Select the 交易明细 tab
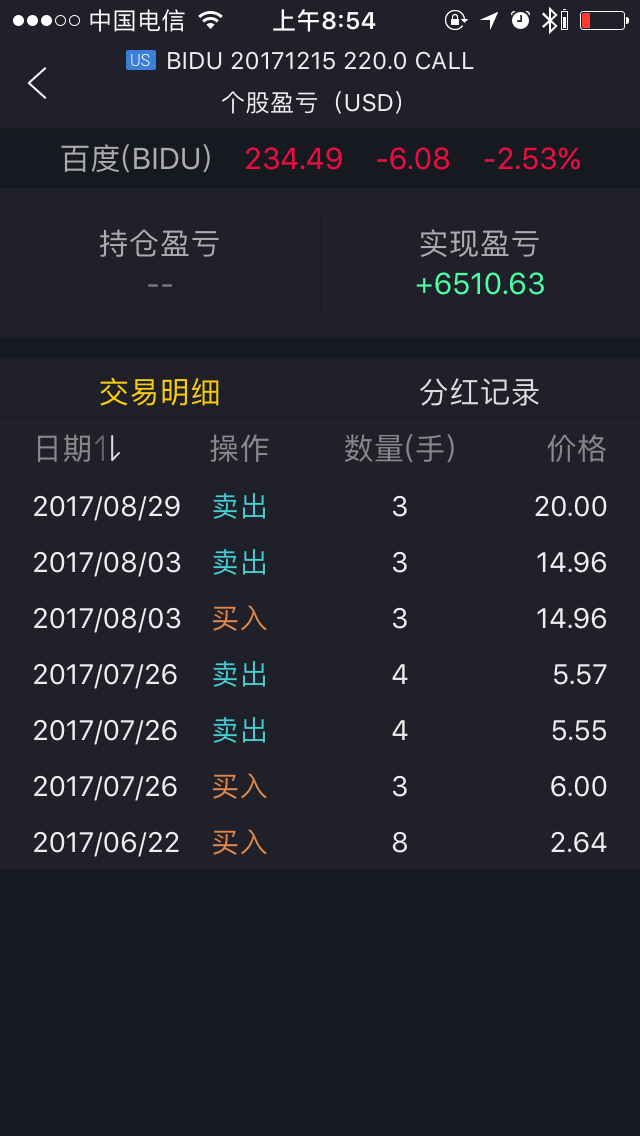The width and height of the screenshot is (640, 1136). (160, 392)
